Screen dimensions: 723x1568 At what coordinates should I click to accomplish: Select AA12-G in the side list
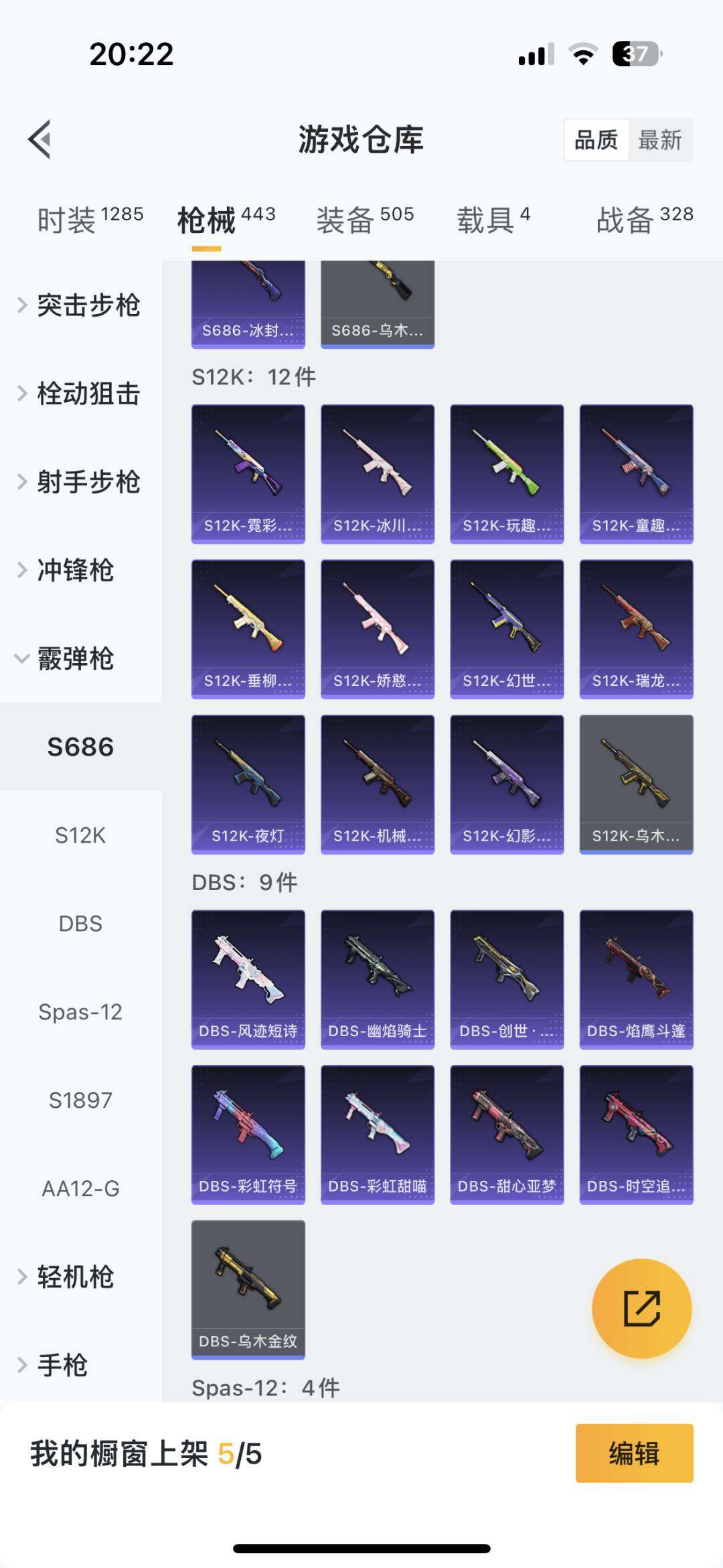pyautogui.click(x=80, y=1189)
